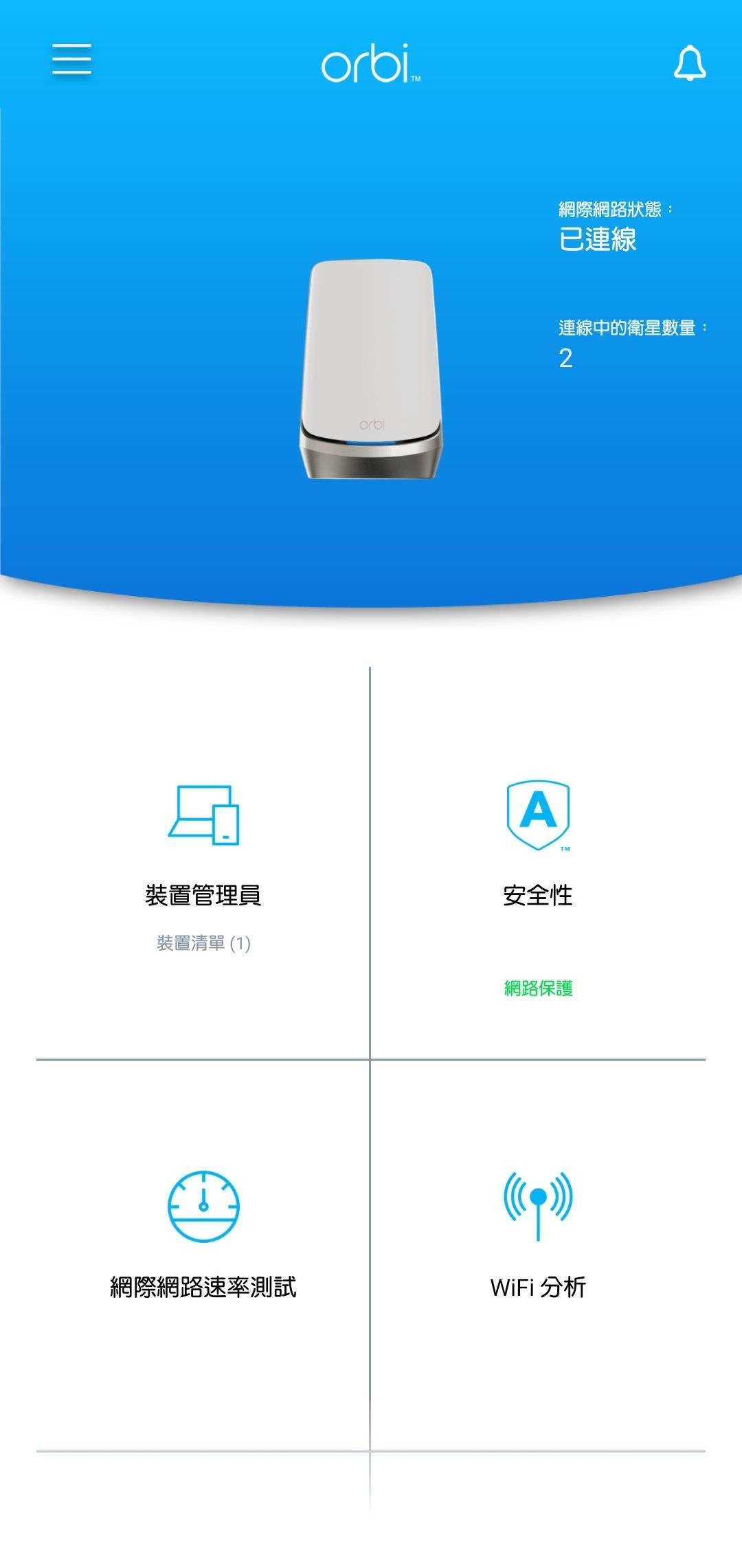Open 裝置管理員 device manager tile
The width and height of the screenshot is (742, 1568).
pos(201,896)
